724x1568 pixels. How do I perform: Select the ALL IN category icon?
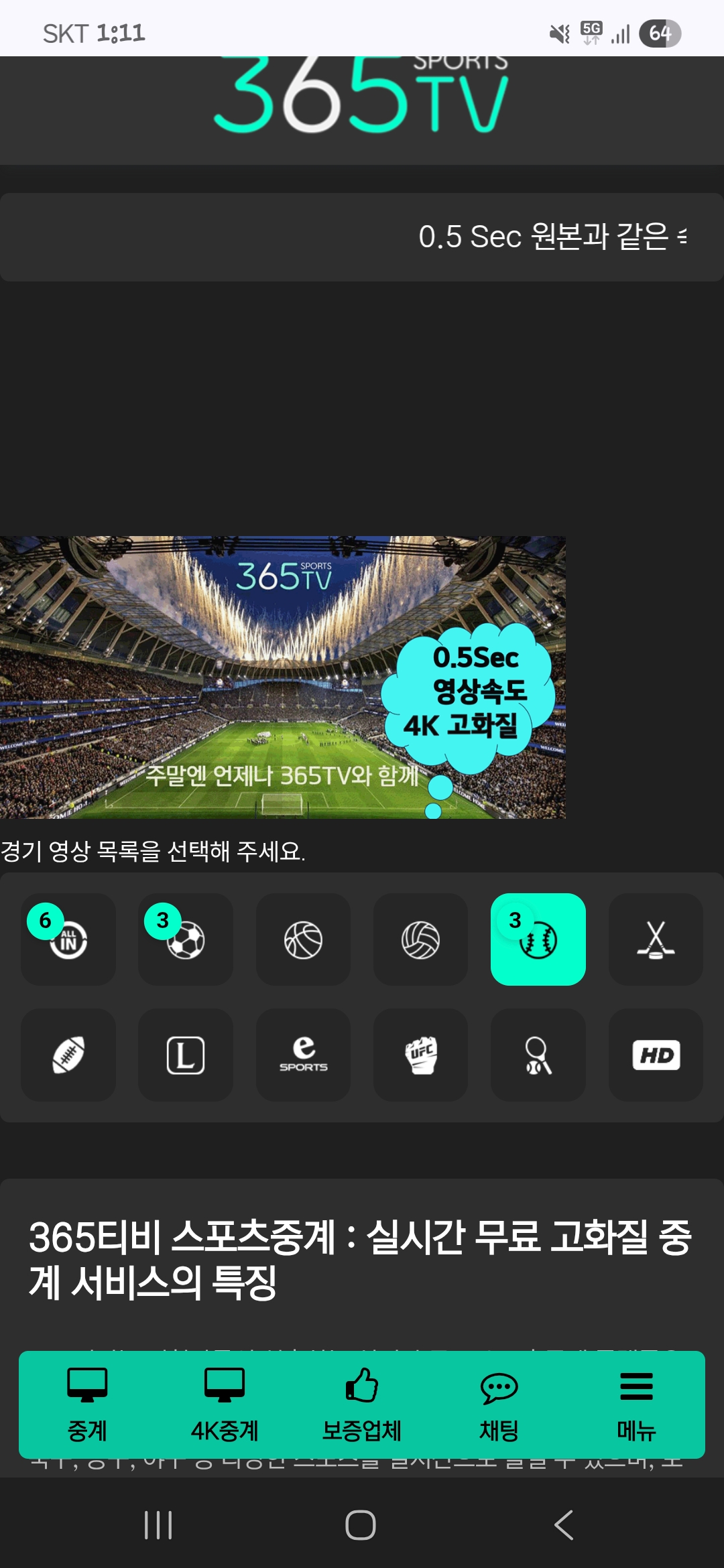tap(68, 939)
